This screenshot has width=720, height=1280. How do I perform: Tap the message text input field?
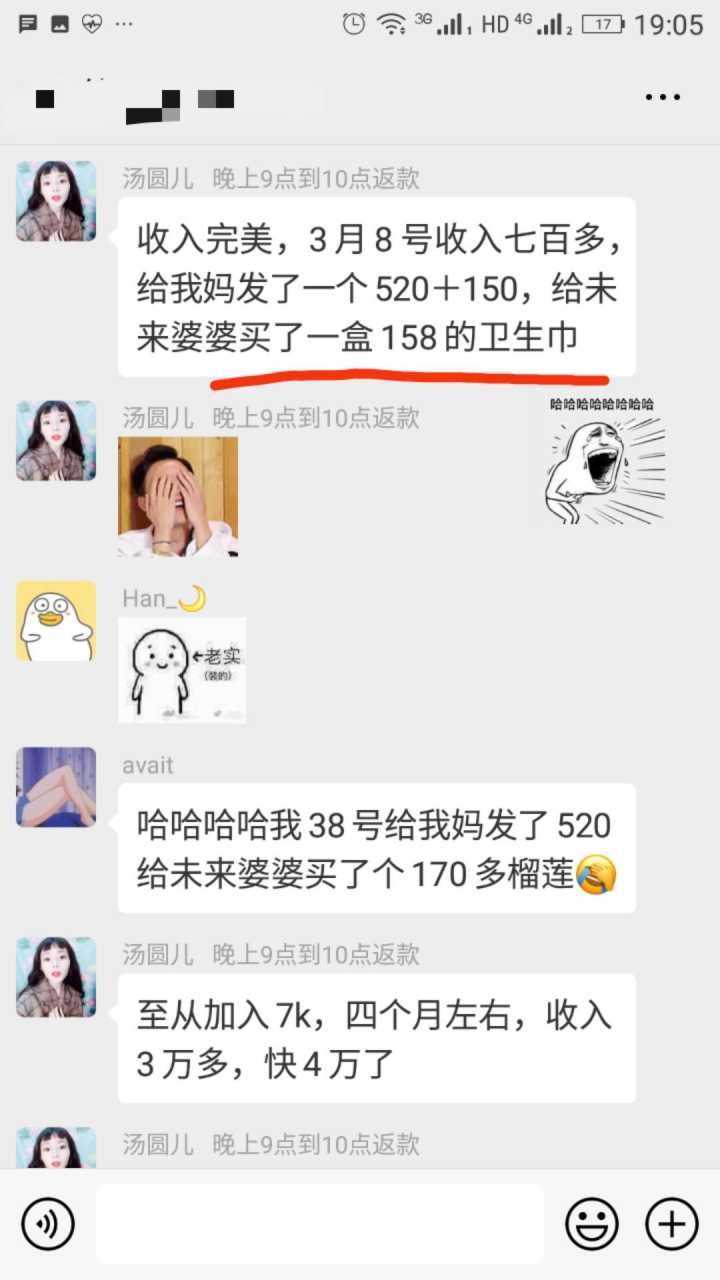[x=320, y=1224]
